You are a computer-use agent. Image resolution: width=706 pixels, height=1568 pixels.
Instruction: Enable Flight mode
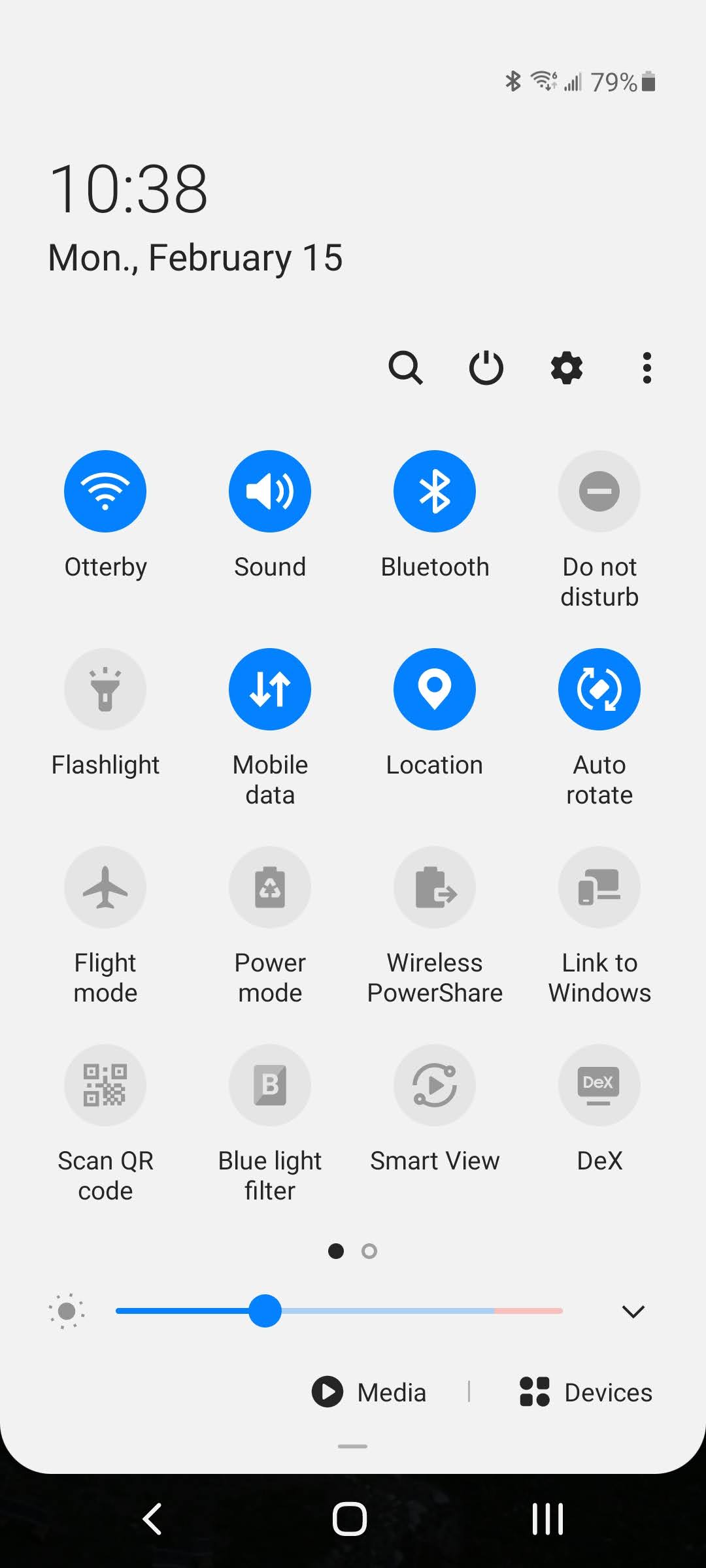coord(105,887)
